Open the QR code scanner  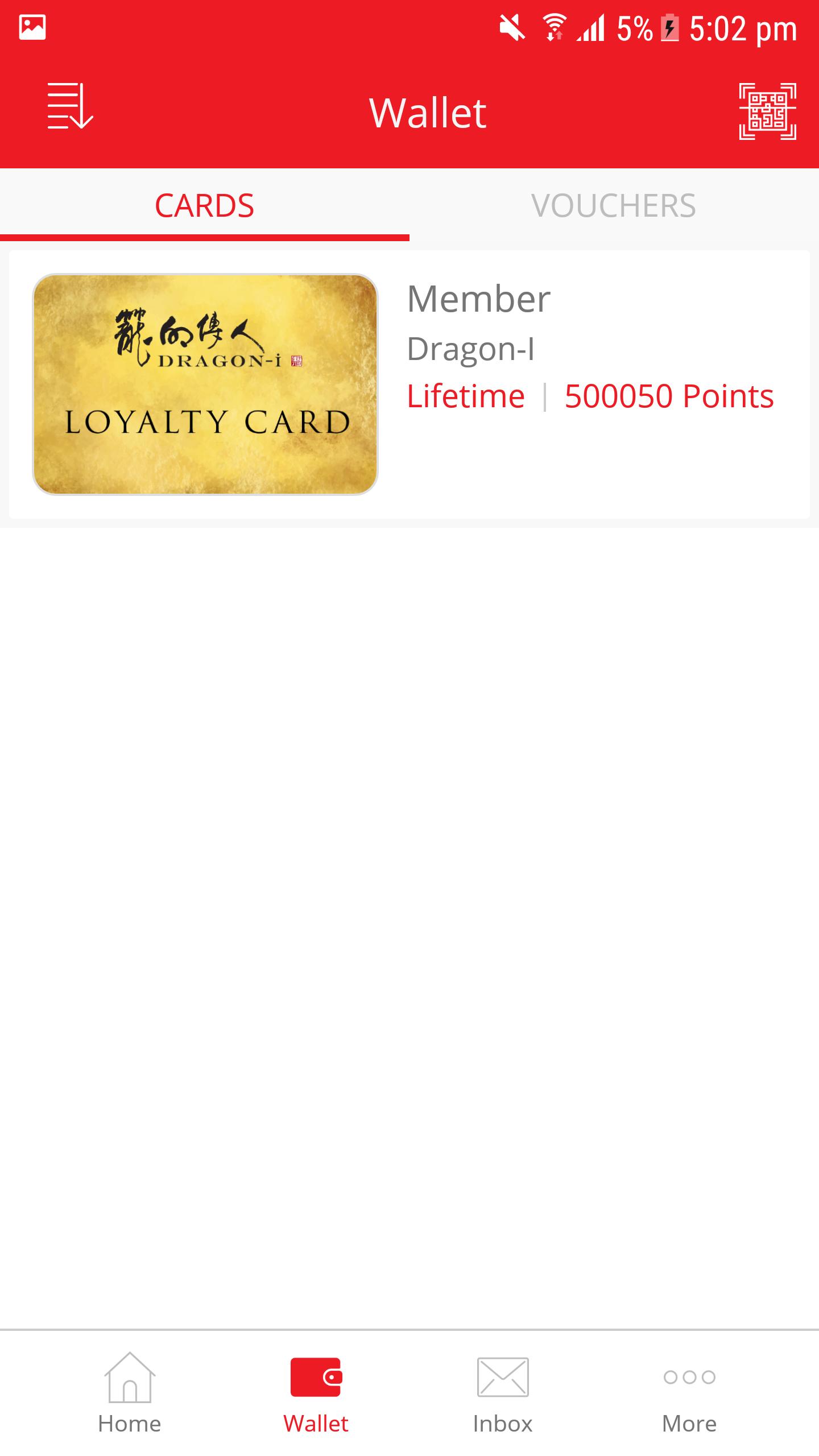coord(767,111)
